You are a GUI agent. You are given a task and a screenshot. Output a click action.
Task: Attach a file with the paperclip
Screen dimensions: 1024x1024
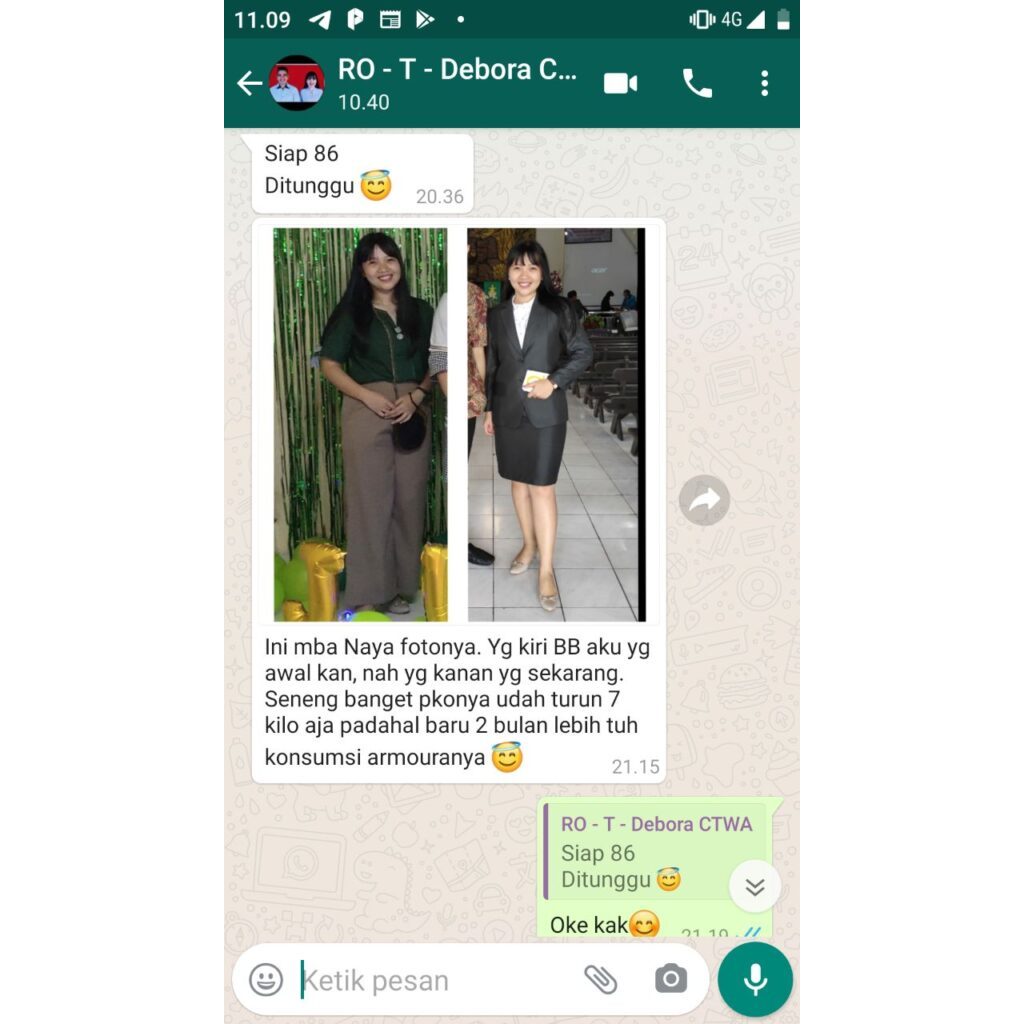tap(600, 979)
